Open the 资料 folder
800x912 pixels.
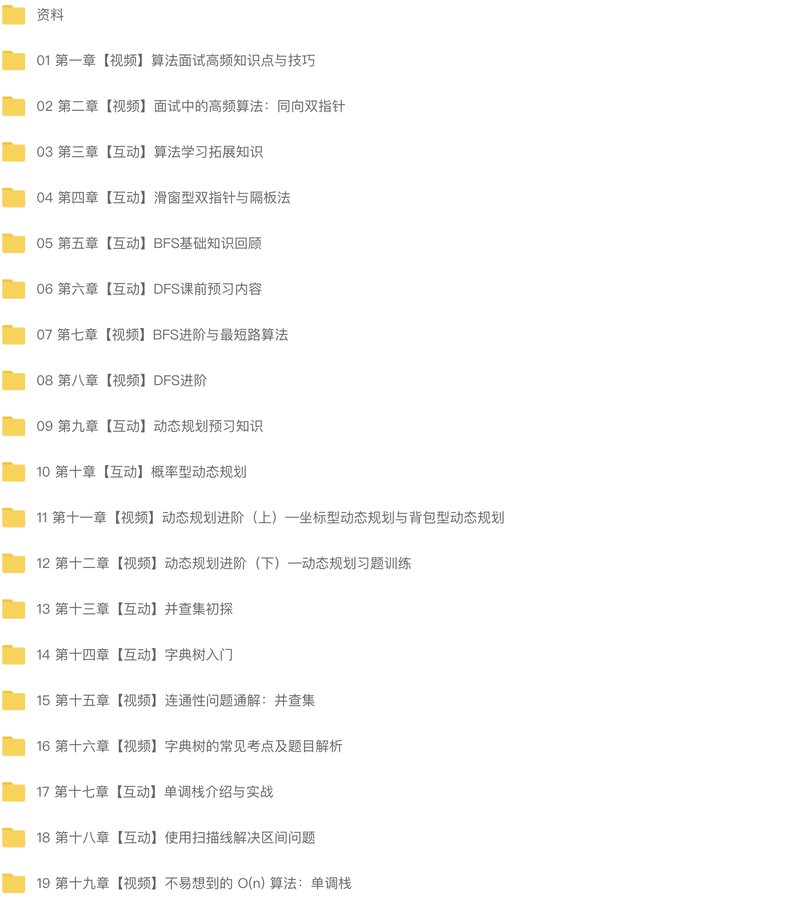50,15
